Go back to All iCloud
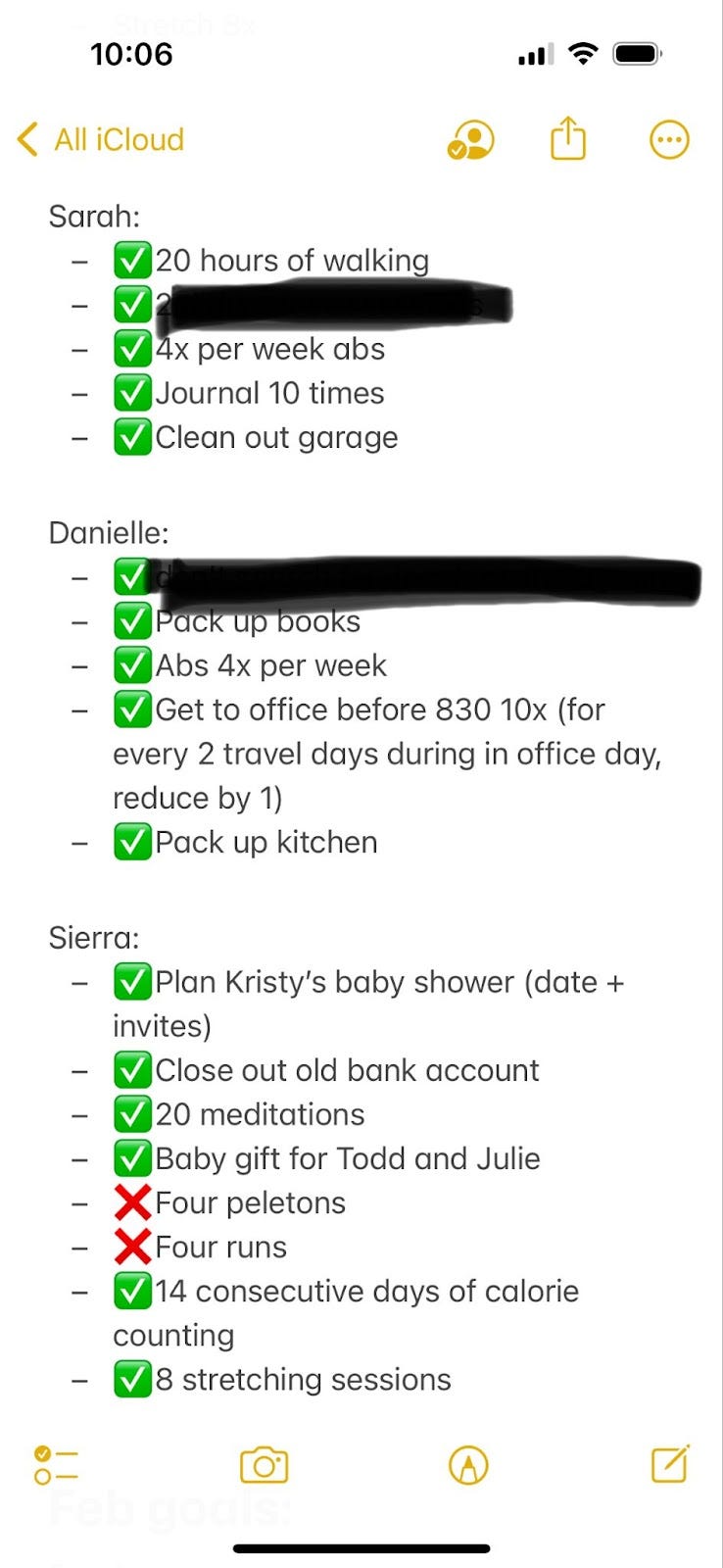Screen dimensions: 723x1568 pyautogui.click(x=100, y=140)
